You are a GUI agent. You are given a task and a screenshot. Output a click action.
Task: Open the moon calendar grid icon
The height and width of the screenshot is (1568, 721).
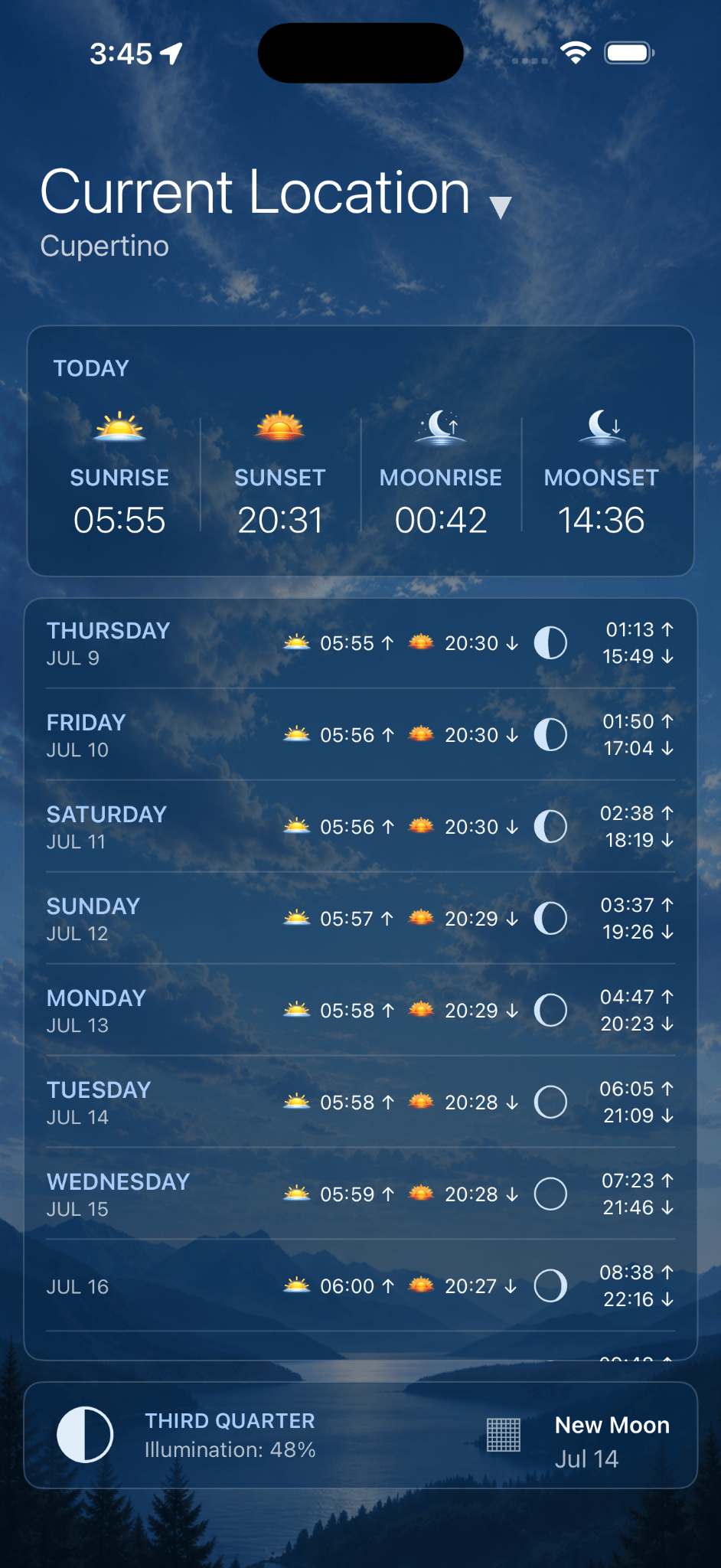pyautogui.click(x=504, y=1435)
